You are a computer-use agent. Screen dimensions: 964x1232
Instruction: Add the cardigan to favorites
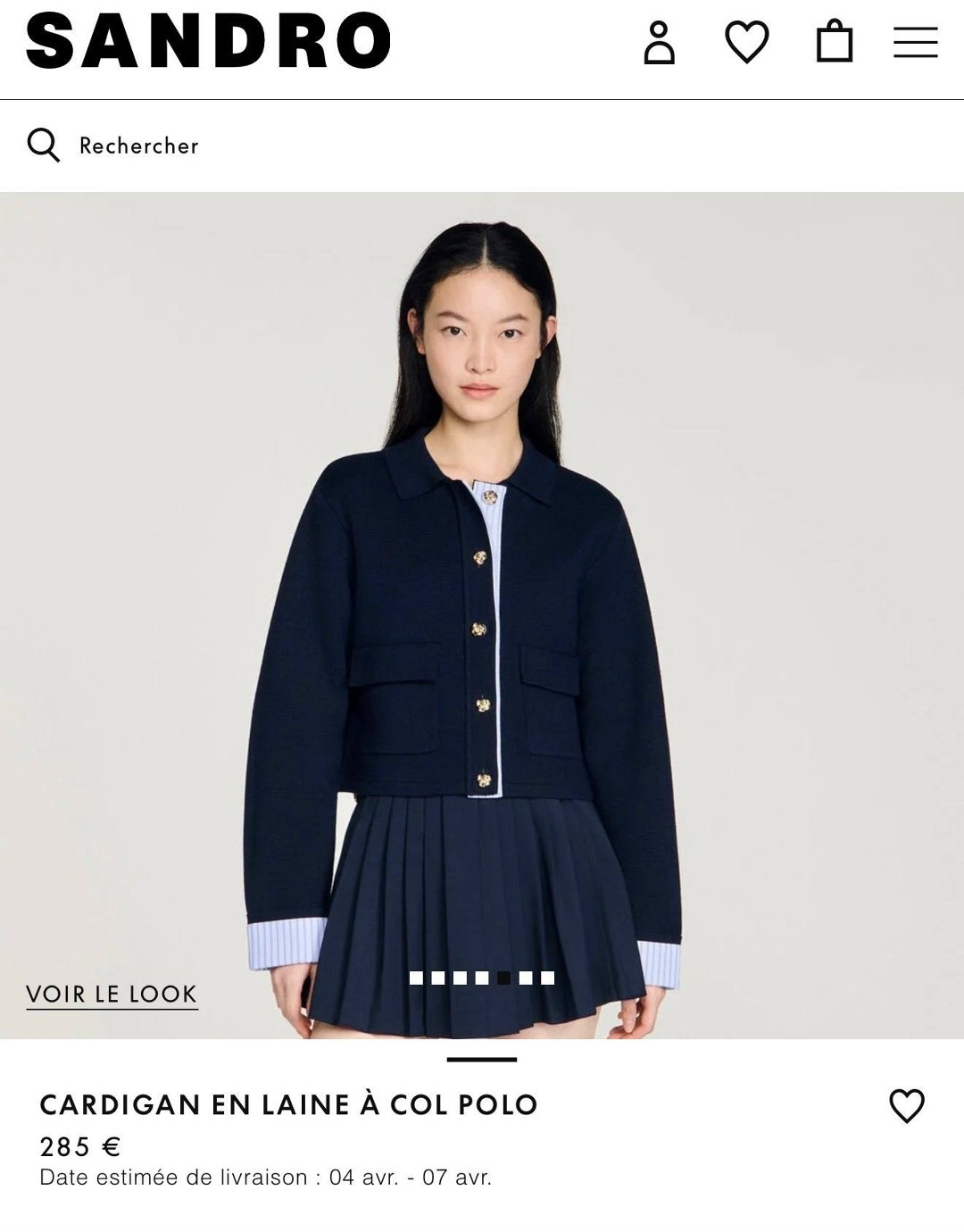[906, 1106]
